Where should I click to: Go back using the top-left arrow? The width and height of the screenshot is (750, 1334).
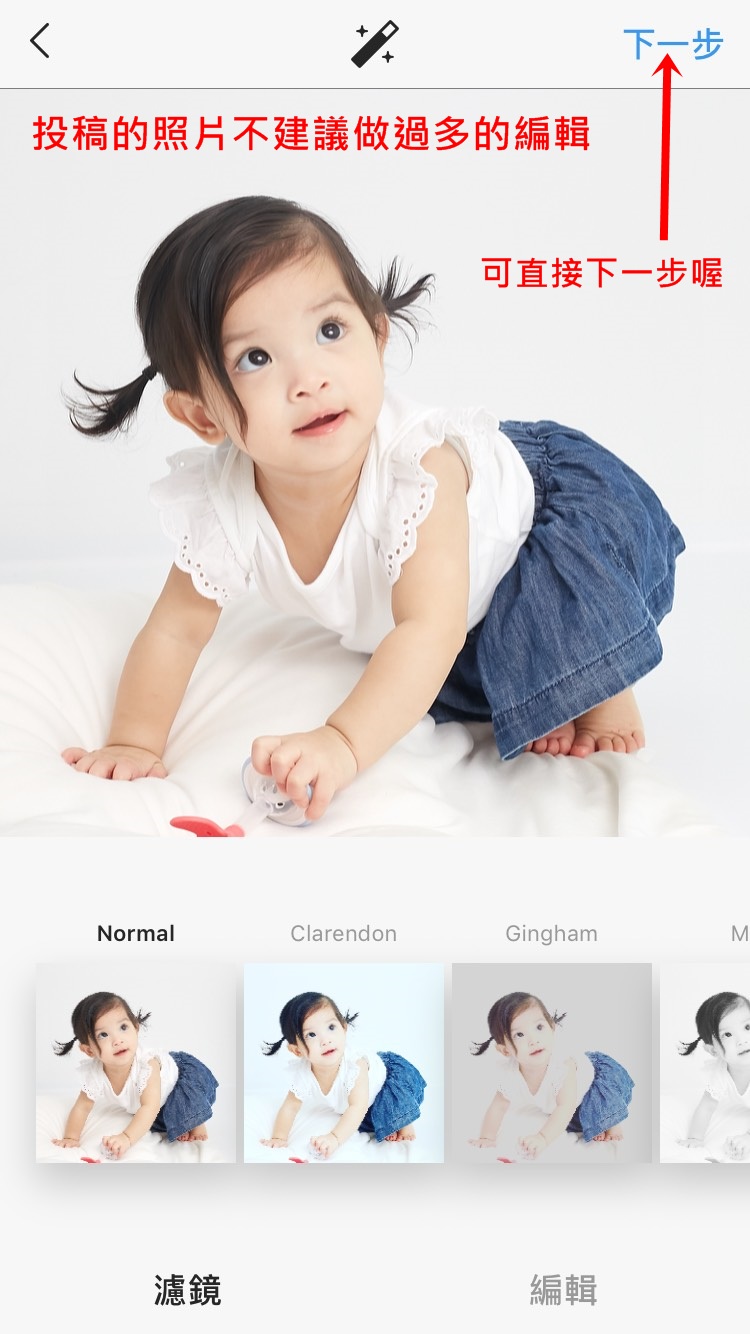click(x=40, y=42)
